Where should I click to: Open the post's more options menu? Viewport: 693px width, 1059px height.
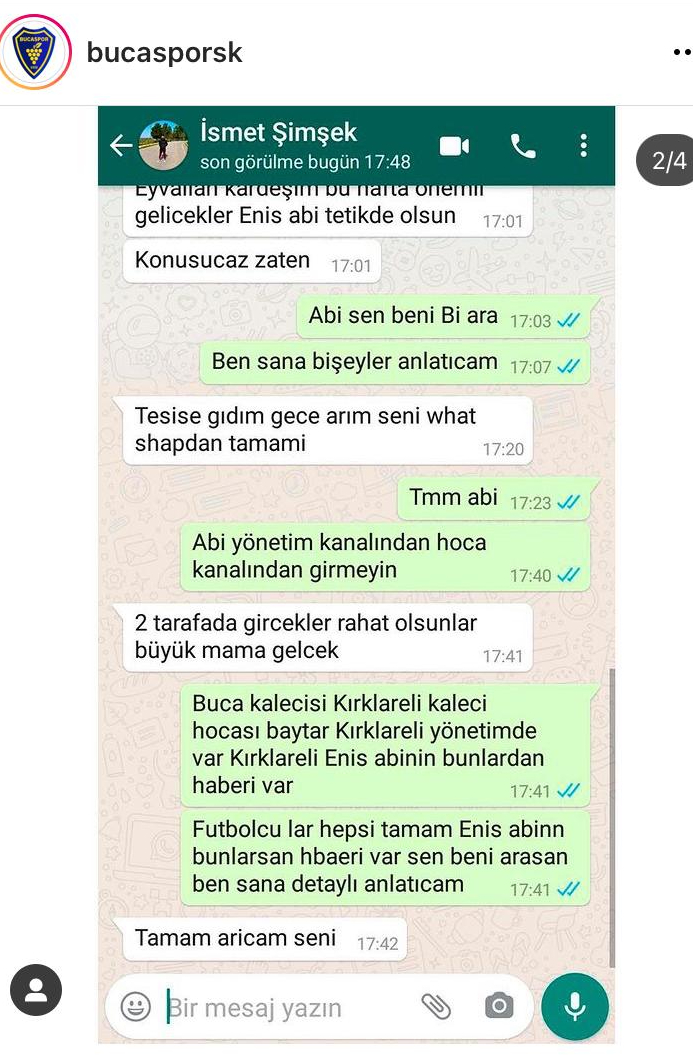click(681, 53)
